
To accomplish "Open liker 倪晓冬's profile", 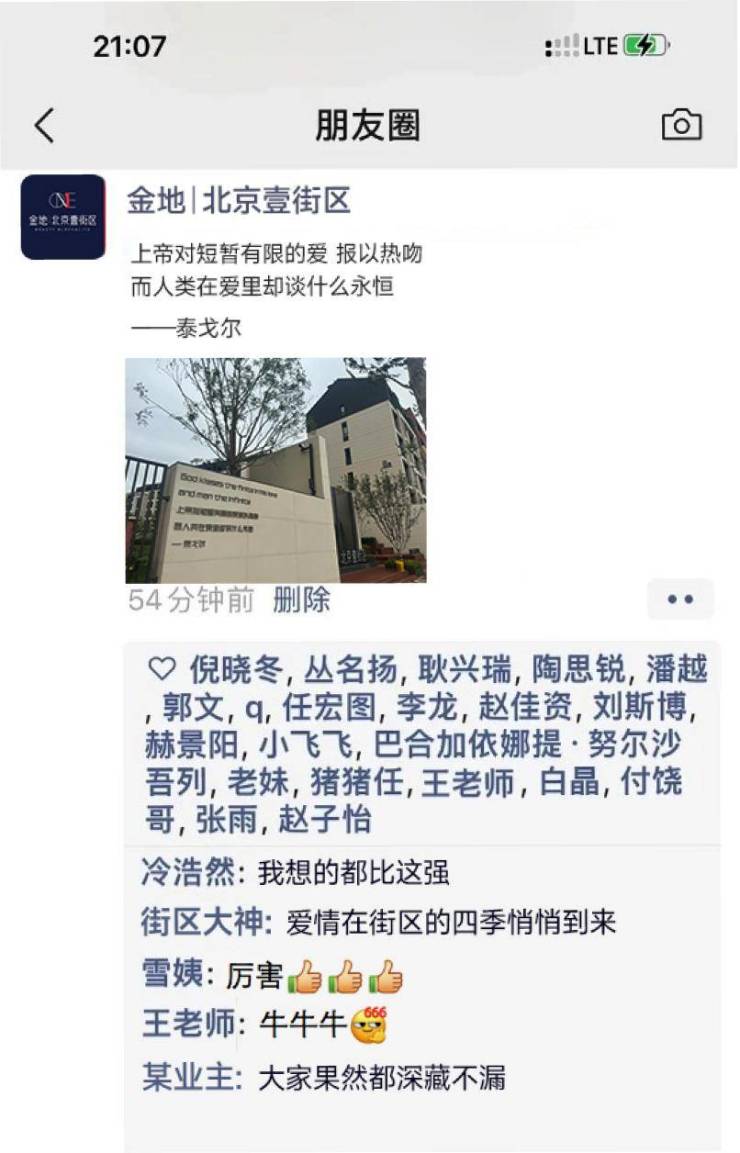I will coord(237,669).
